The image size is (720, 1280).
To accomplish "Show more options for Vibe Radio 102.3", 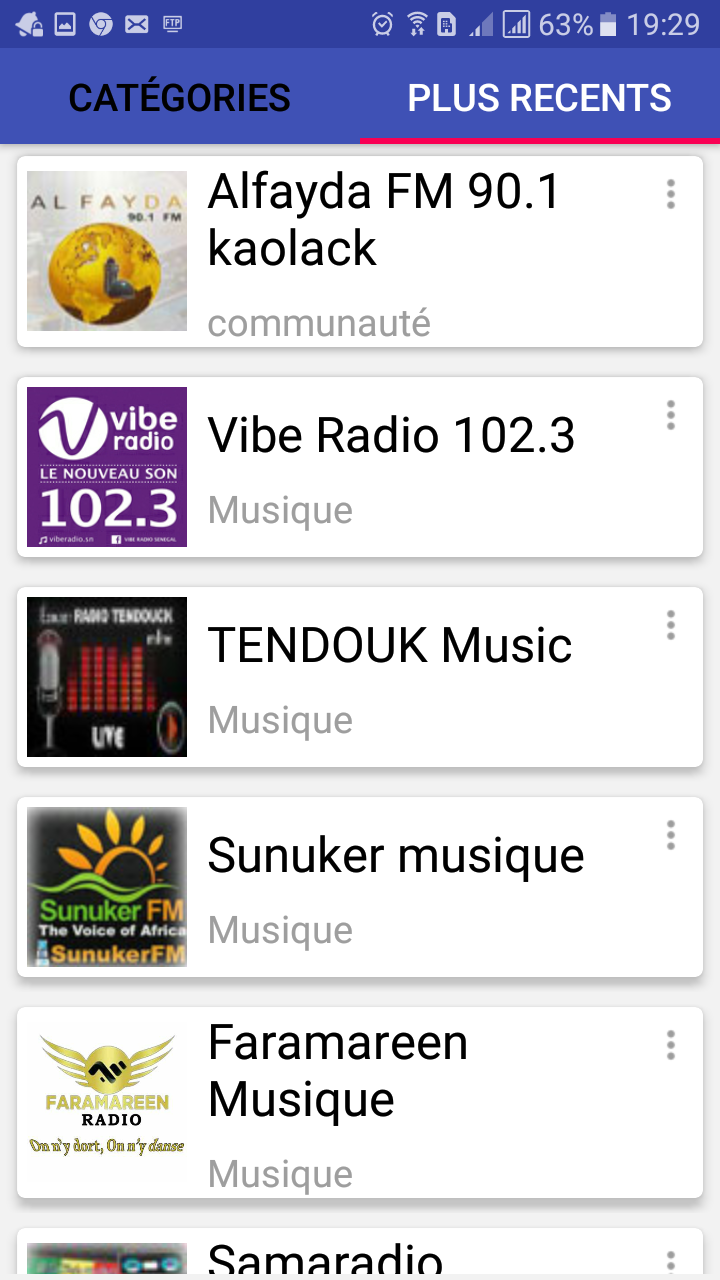I will click(671, 414).
